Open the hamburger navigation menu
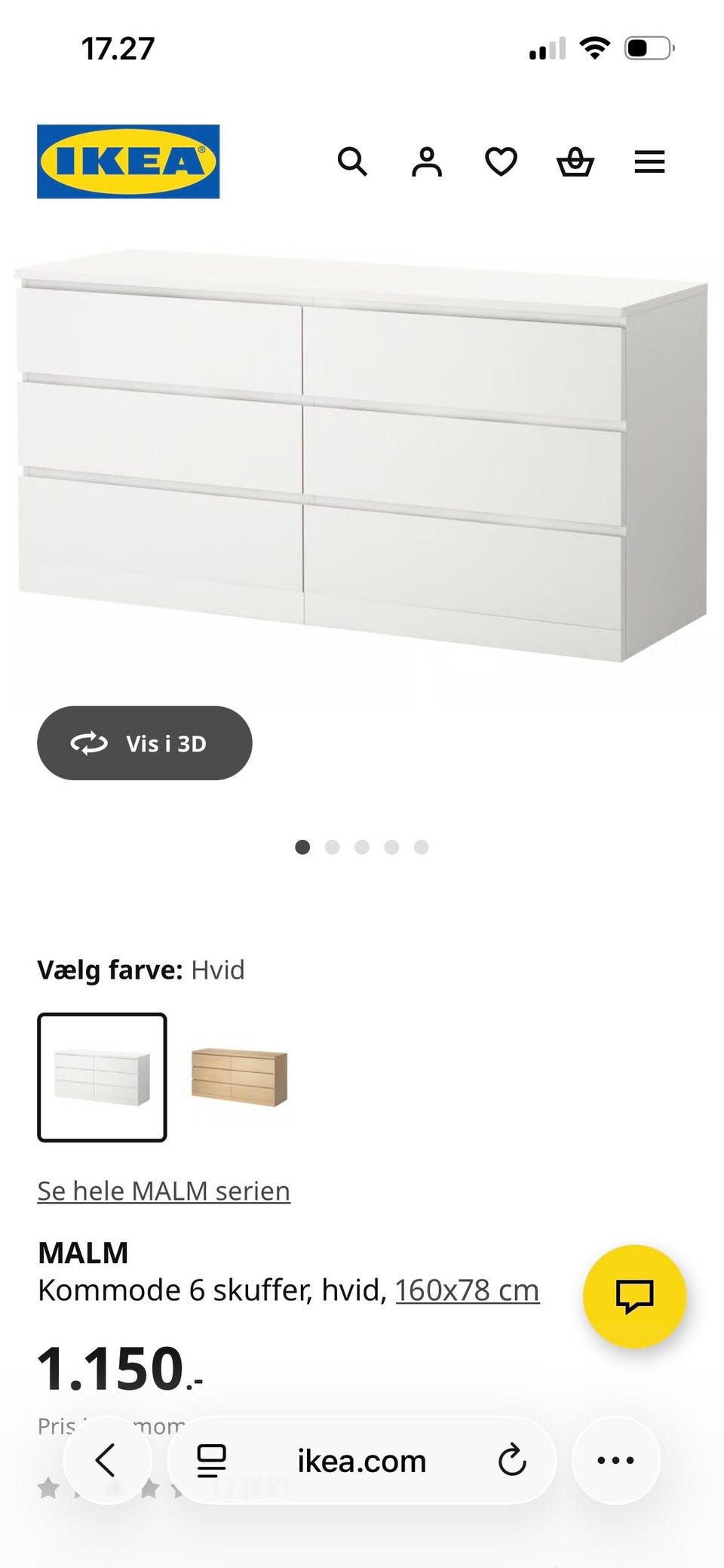 point(649,161)
